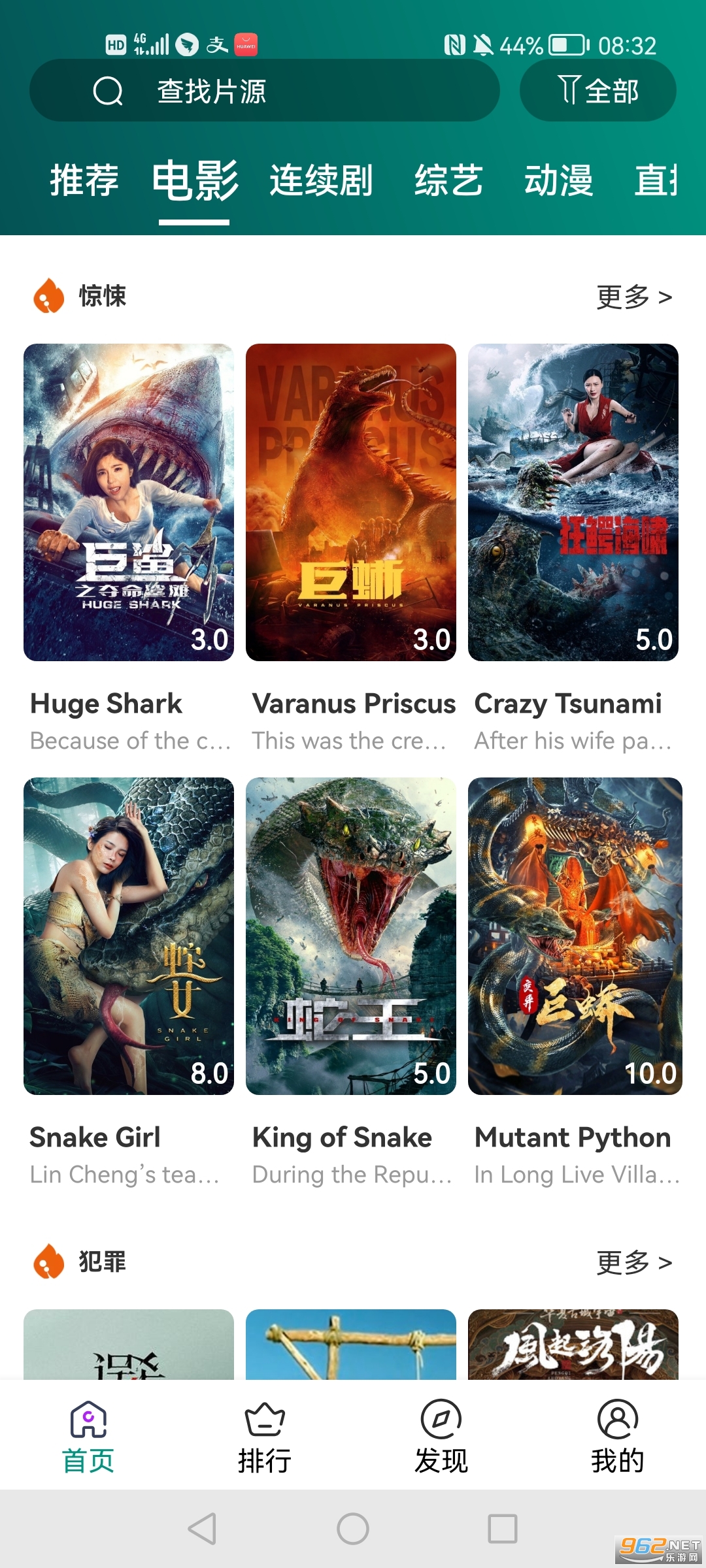Select the 首页 home tab
The width and height of the screenshot is (706, 1568).
pyautogui.click(x=88, y=1437)
